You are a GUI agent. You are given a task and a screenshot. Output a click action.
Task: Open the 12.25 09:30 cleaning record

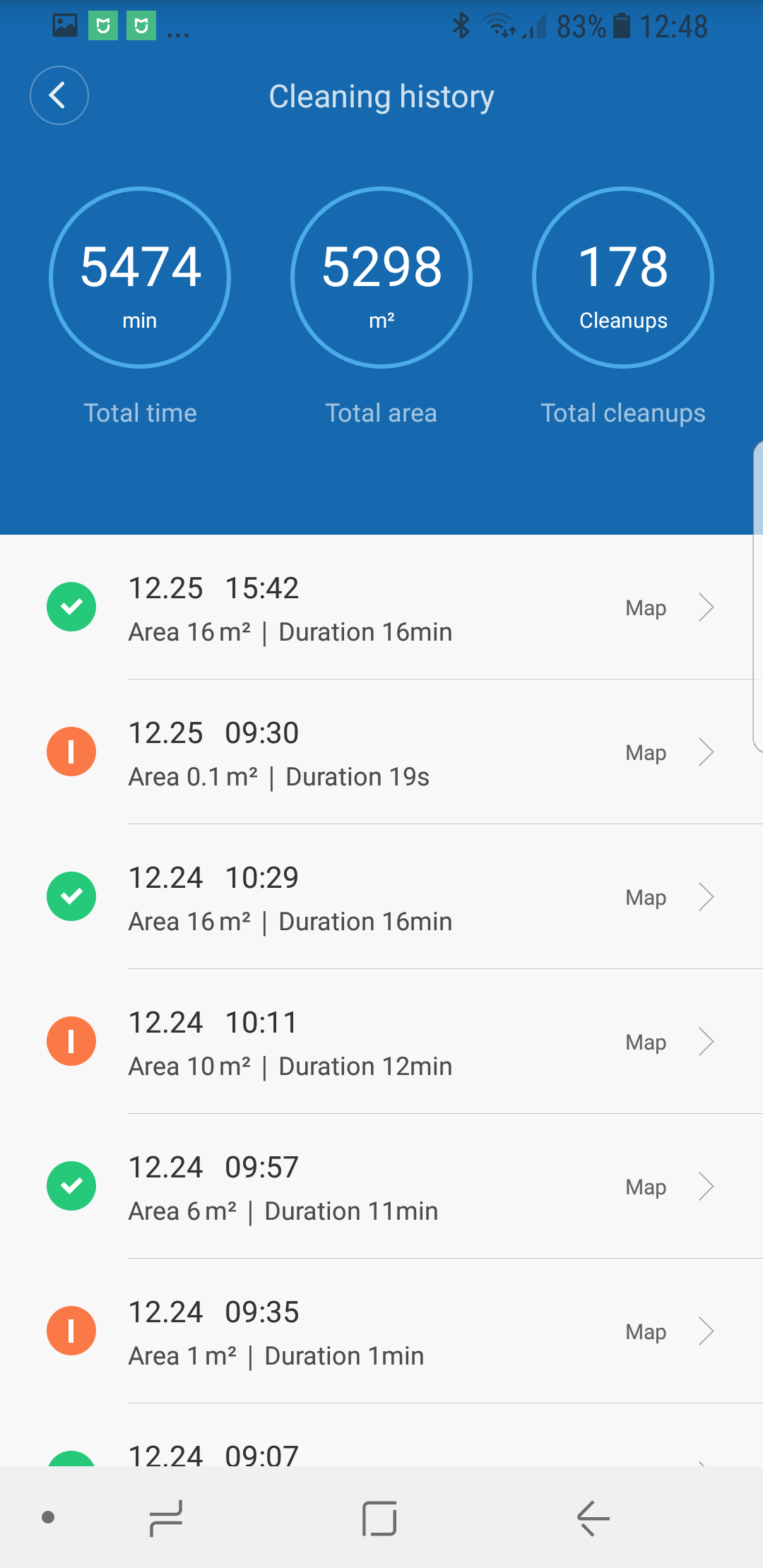(381, 754)
